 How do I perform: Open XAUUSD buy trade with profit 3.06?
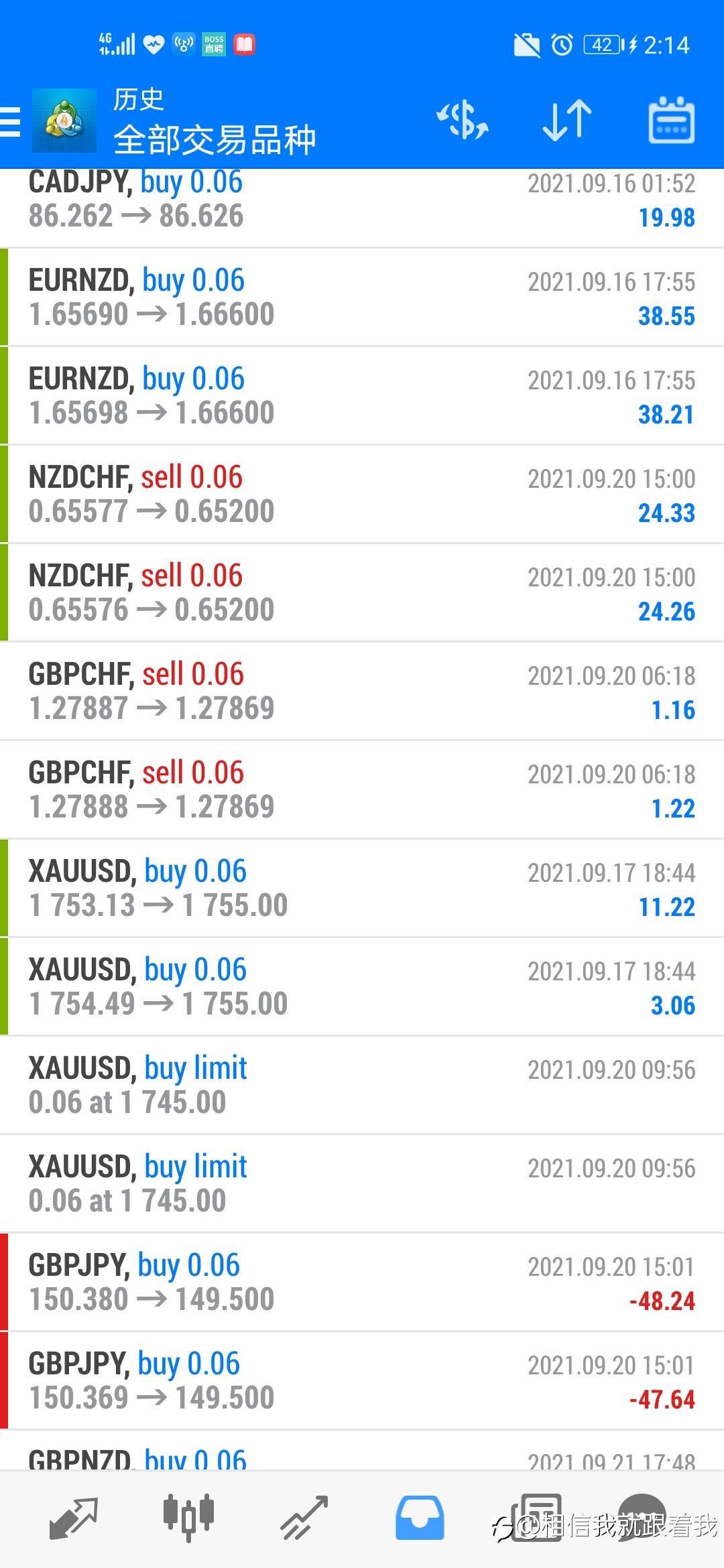[362, 987]
